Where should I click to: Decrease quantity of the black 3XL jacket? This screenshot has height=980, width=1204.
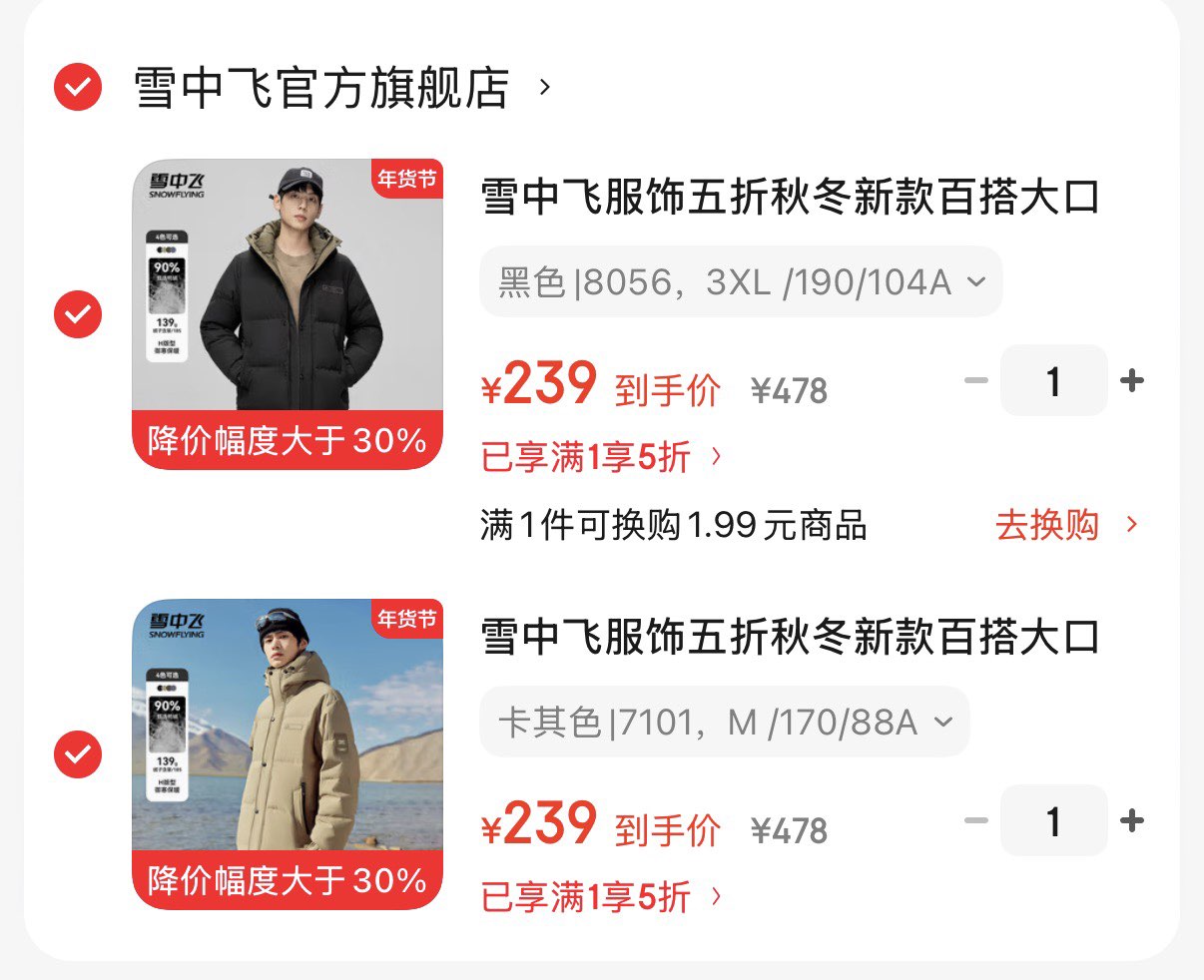(976, 380)
